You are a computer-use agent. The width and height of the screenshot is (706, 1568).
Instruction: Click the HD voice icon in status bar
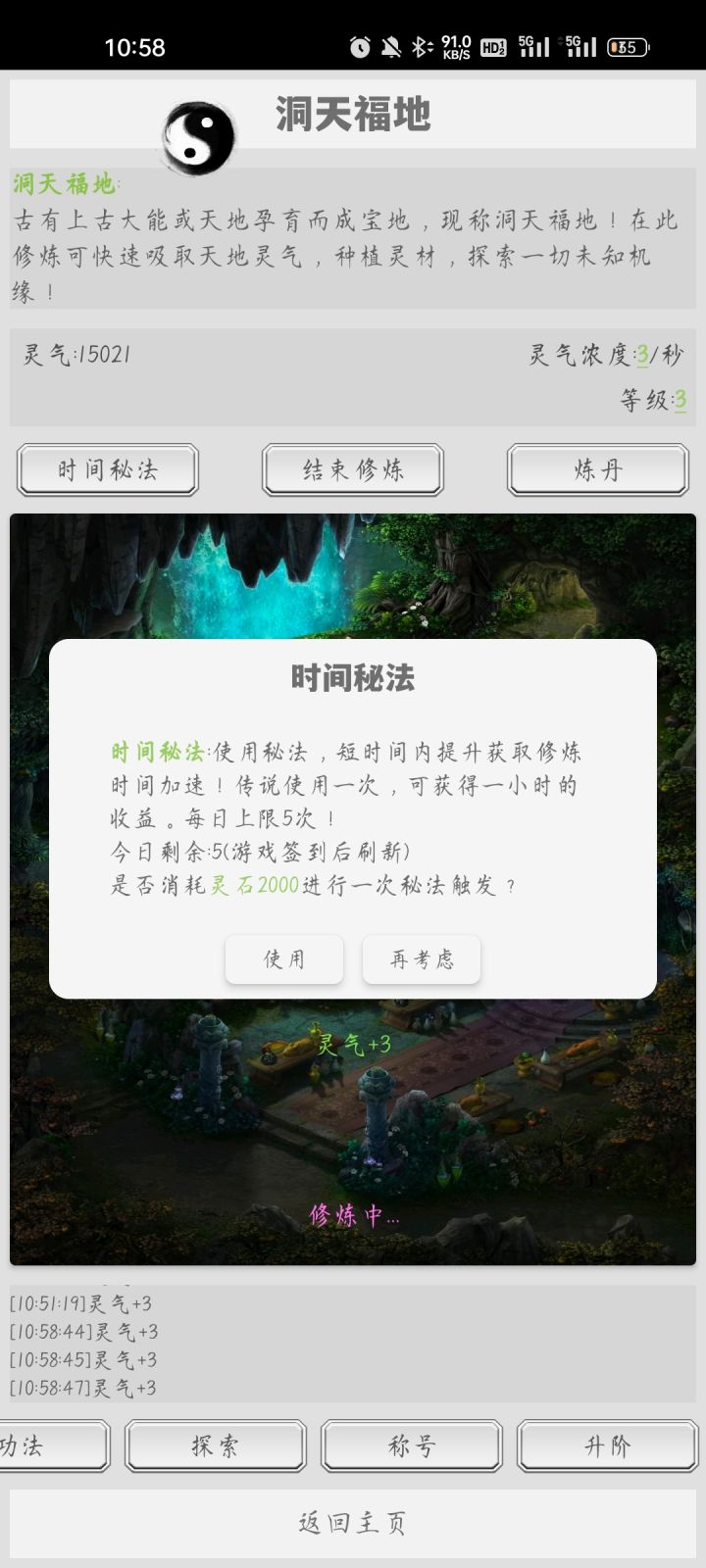[494, 45]
